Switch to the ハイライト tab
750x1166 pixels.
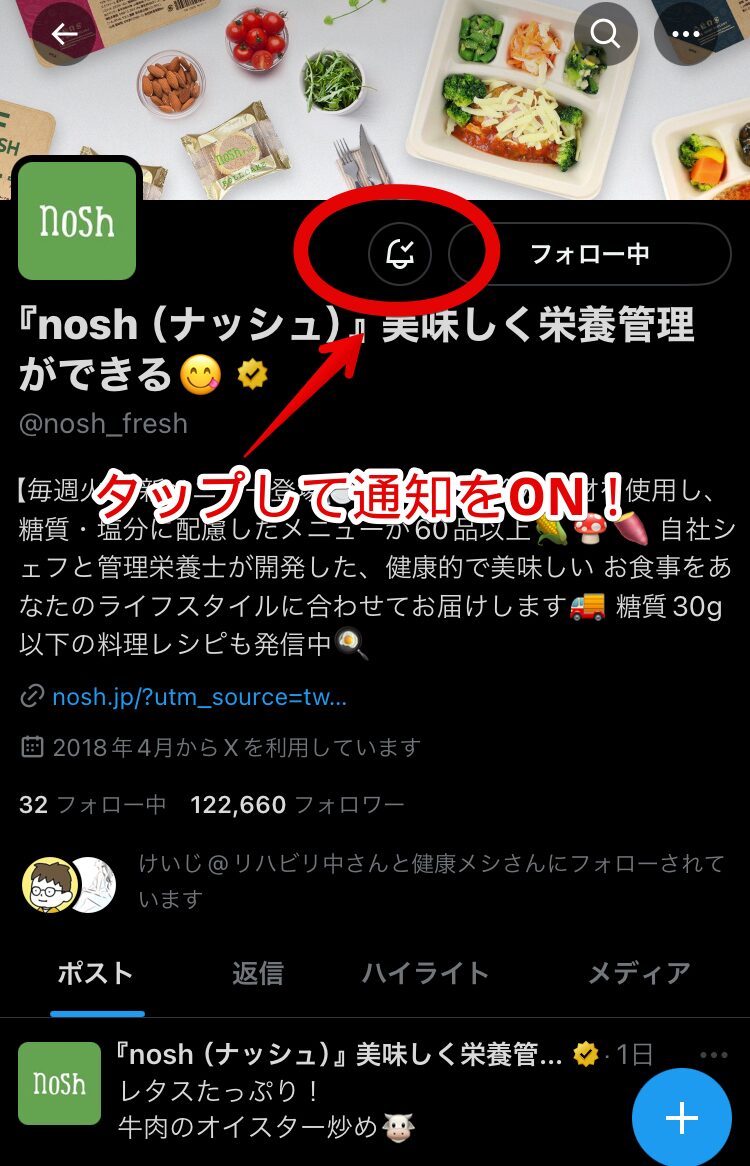(425, 972)
